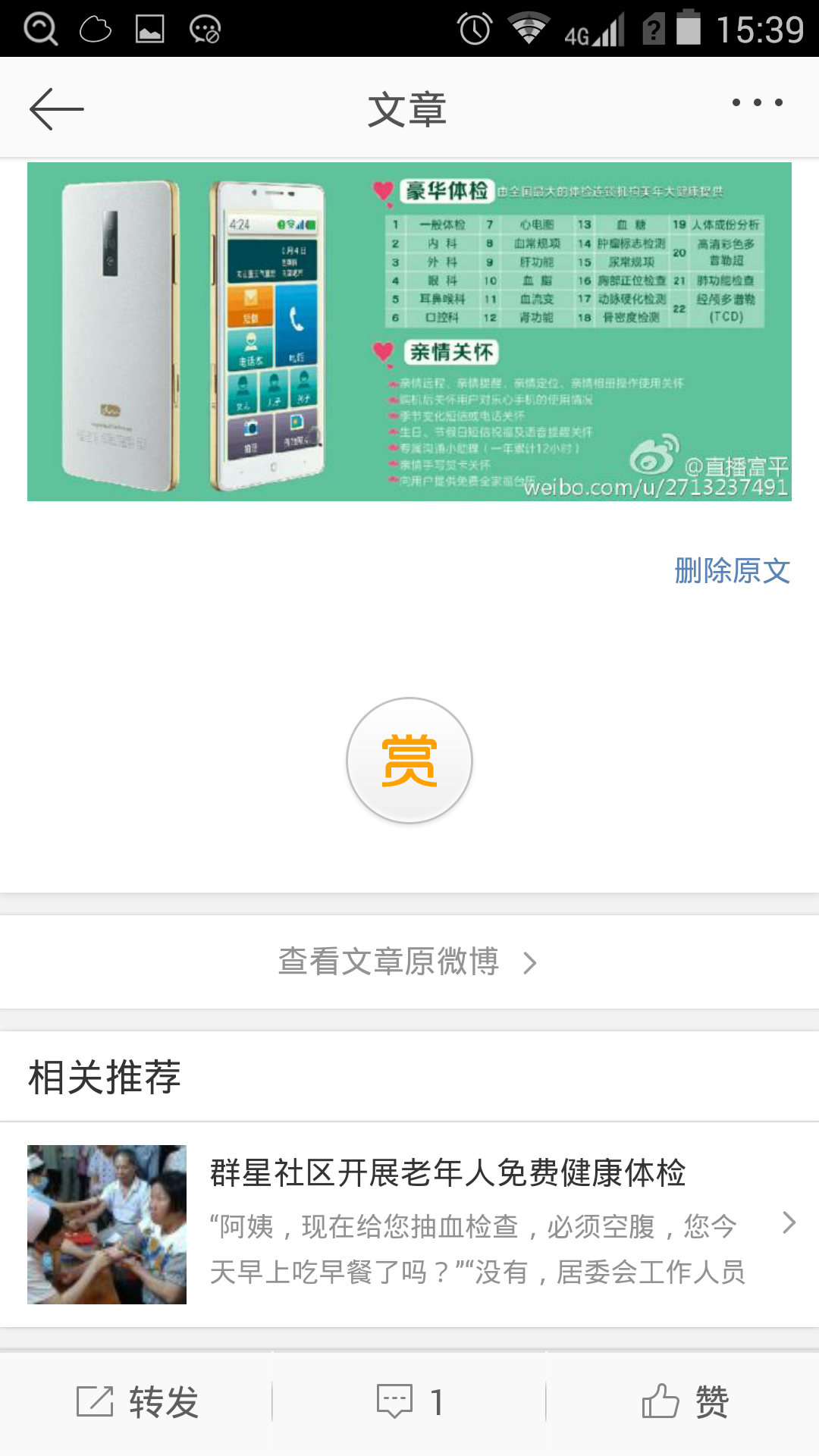
Task: Tap the 赏 reward button
Action: [409, 761]
